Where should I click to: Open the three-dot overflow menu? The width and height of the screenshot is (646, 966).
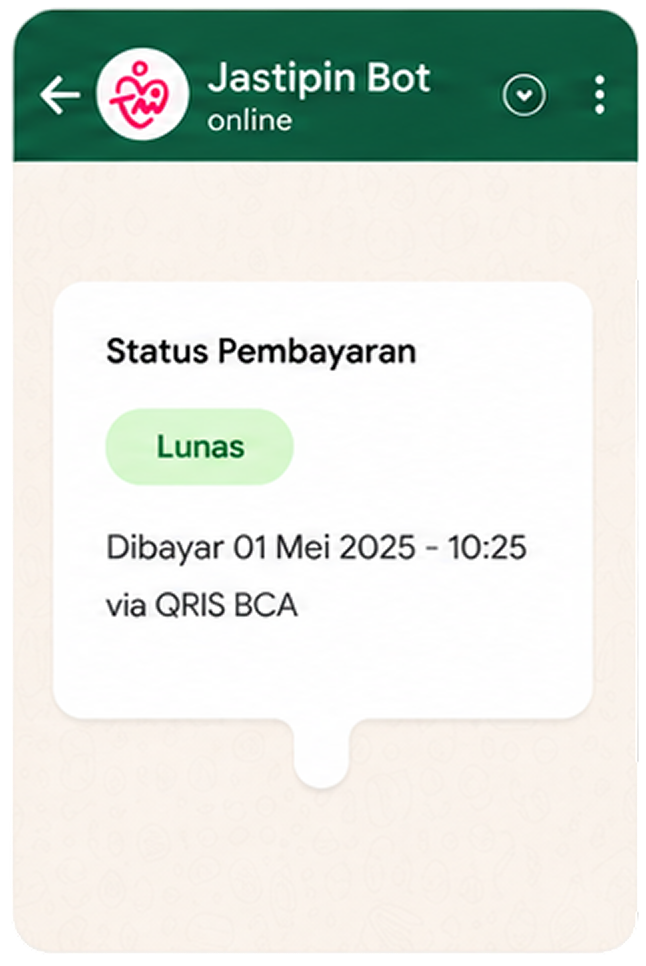click(x=599, y=95)
